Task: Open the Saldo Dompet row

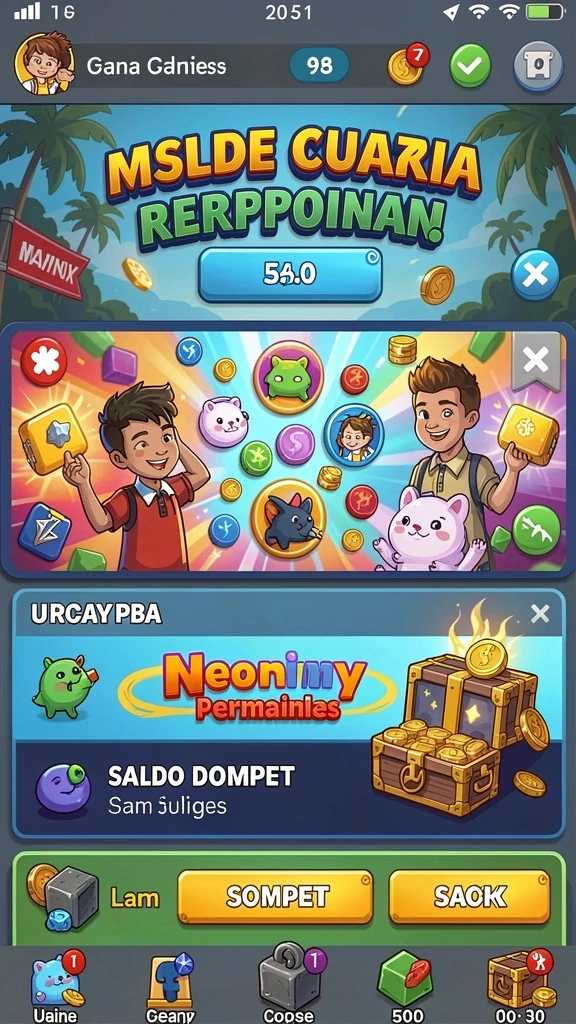Action: pos(288,790)
